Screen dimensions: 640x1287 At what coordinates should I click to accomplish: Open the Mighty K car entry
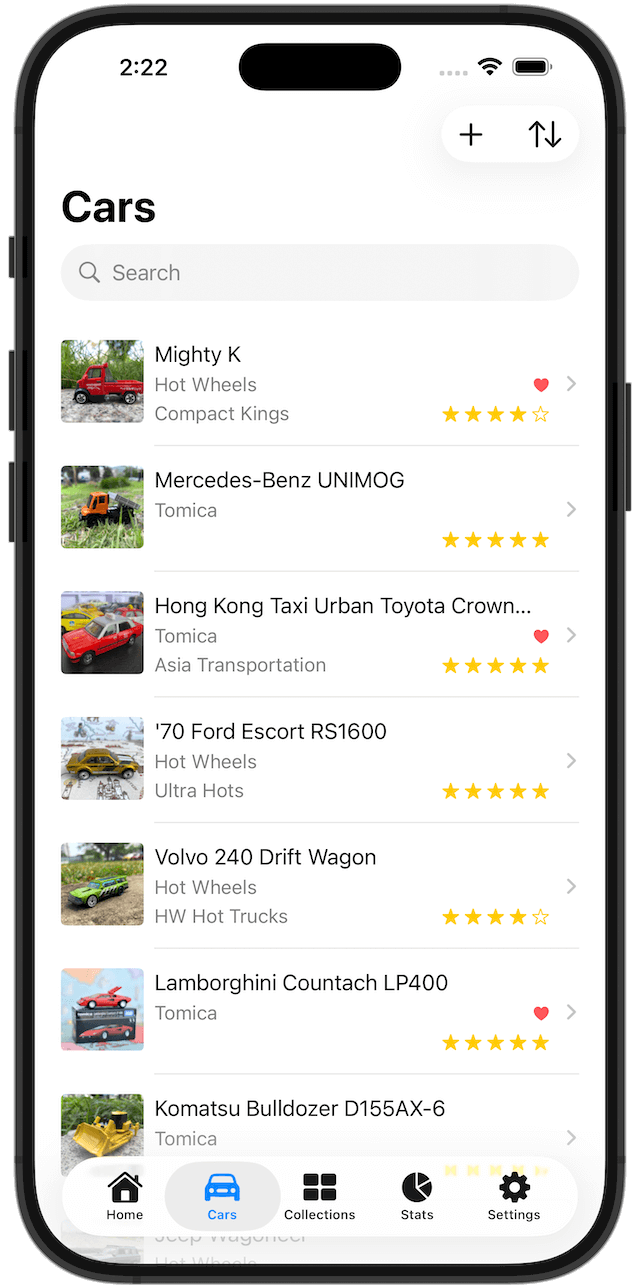(320, 384)
